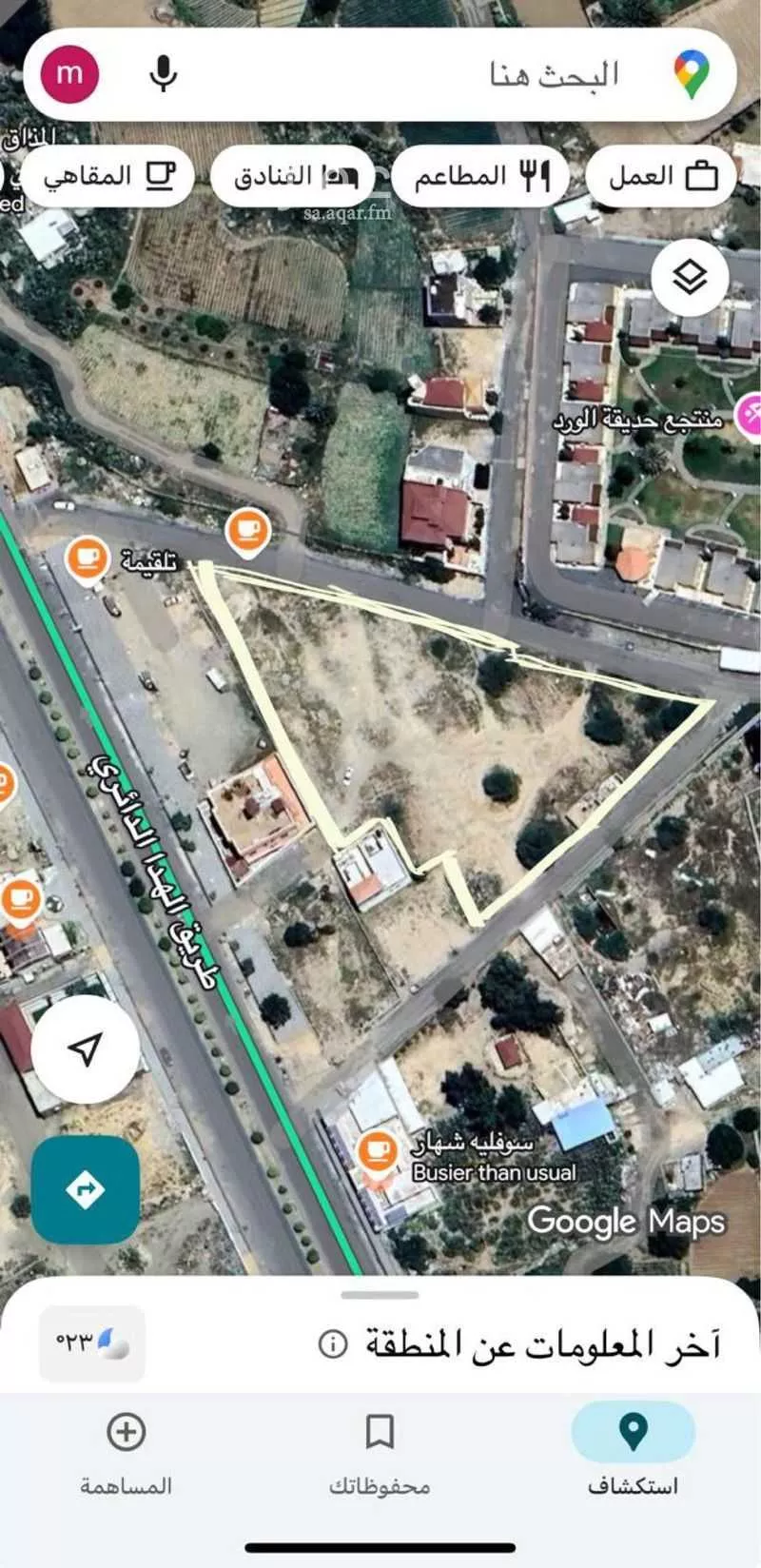Screen dimensions: 761x1568
Task: Open the weather widget showing 23°
Action: (92, 1343)
